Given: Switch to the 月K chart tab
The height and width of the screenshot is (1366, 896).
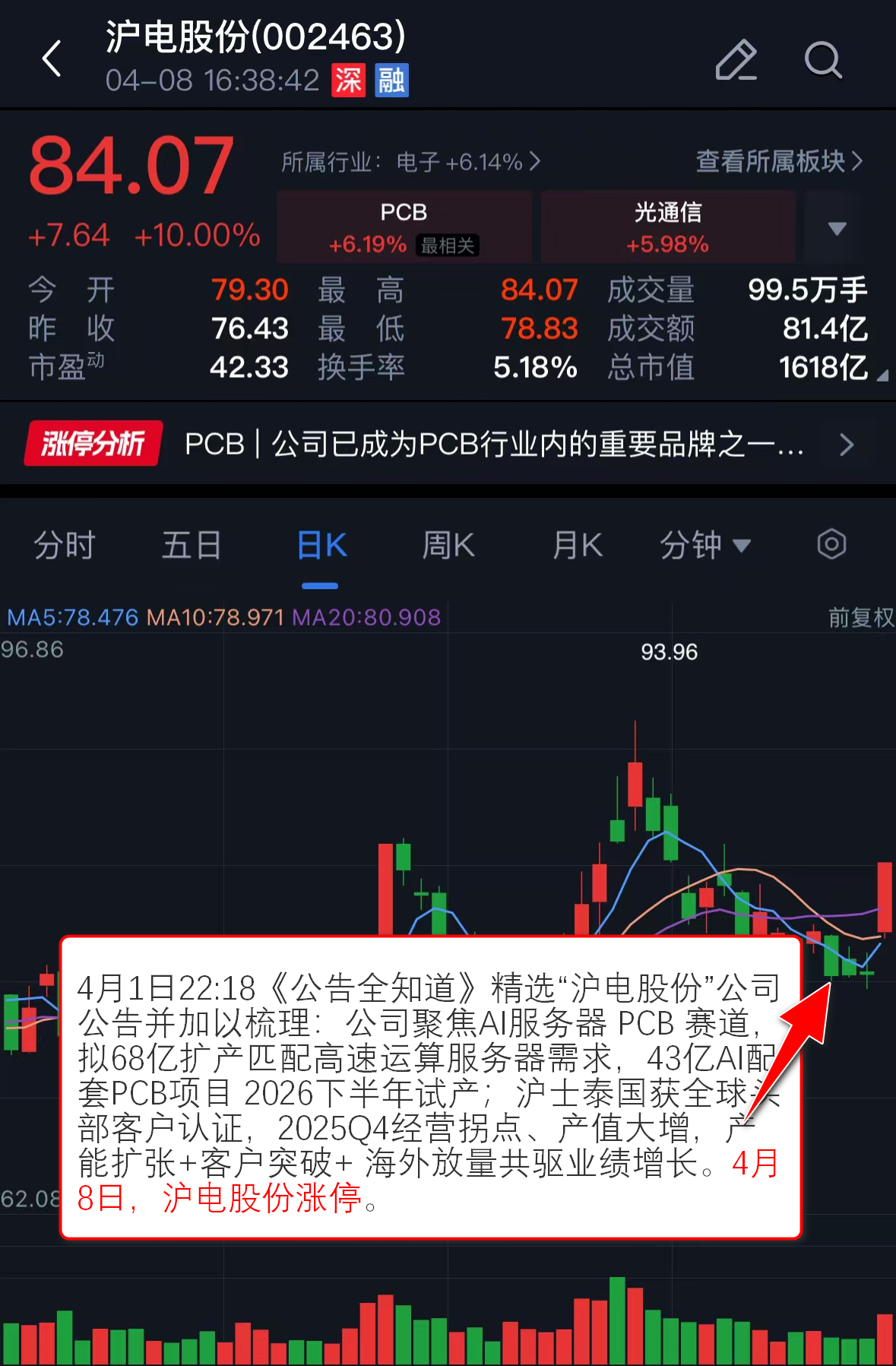Looking at the screenshot, I should point(577,545).
